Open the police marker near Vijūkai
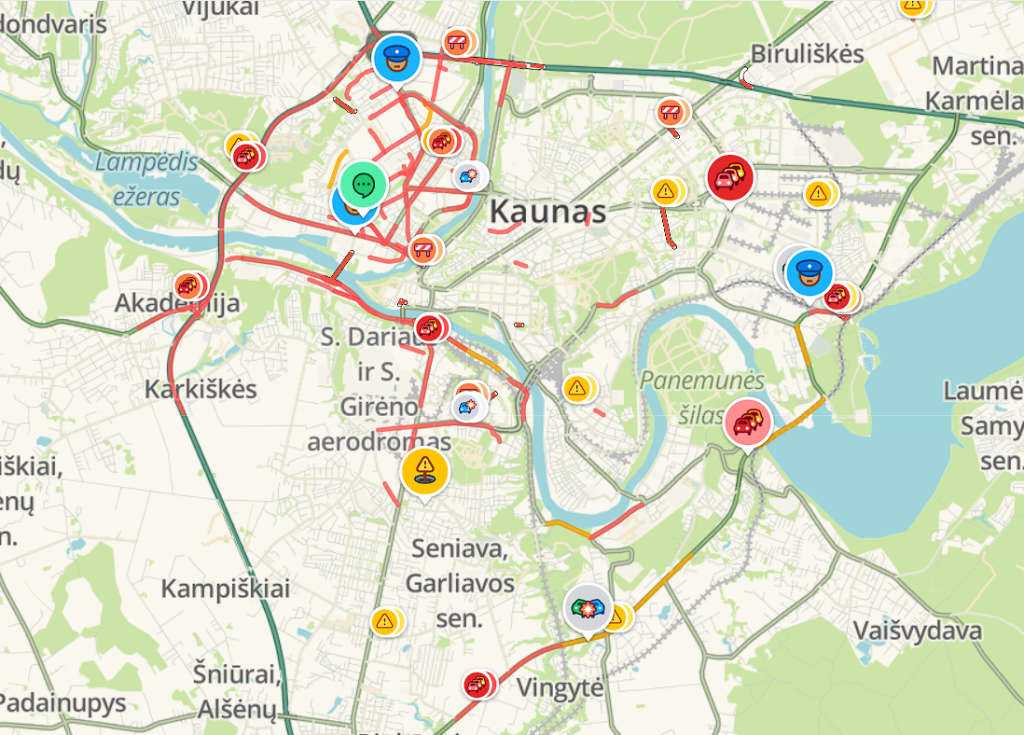The width and height of the screenshot is (1024, 735). click(395, 58)
